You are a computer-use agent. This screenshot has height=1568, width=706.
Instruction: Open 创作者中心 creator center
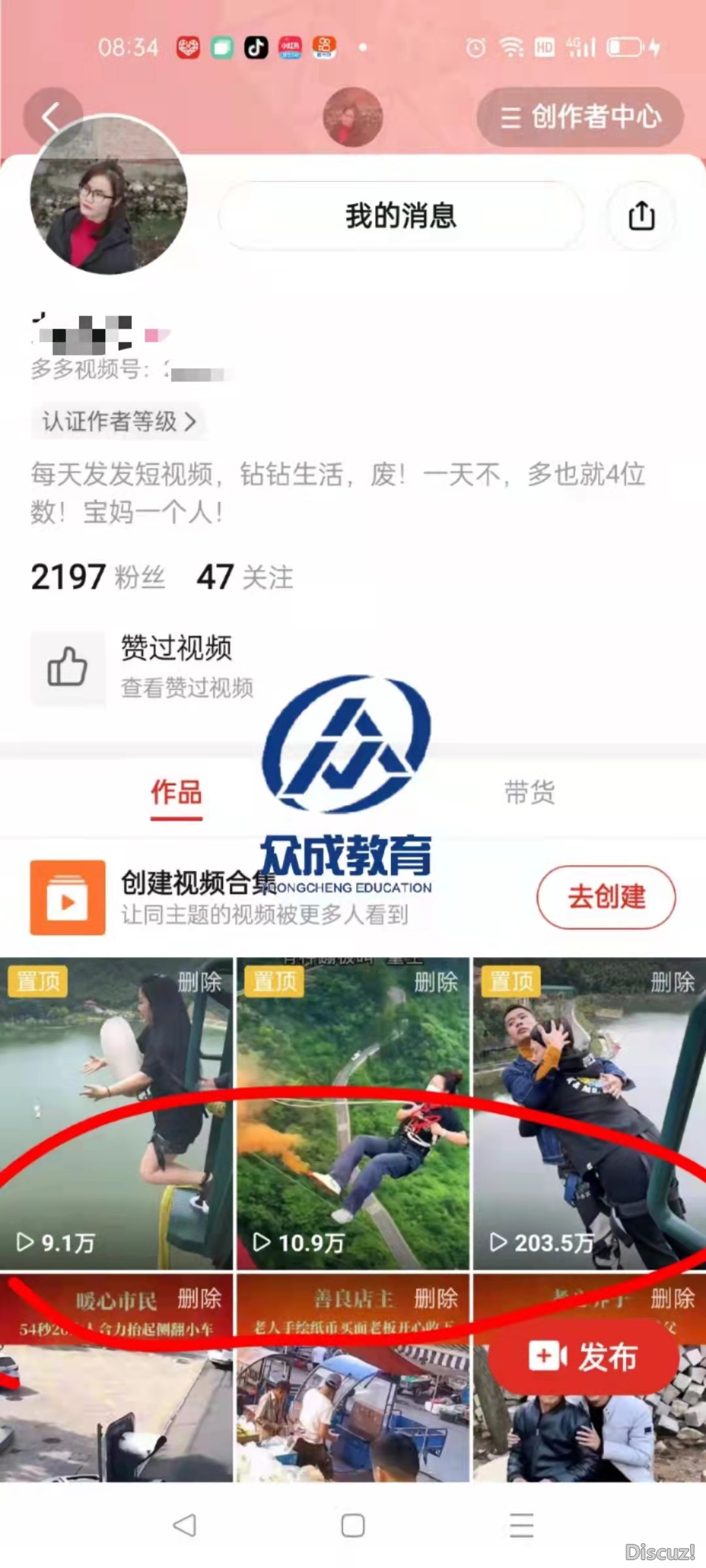click(x=580, y=118)
